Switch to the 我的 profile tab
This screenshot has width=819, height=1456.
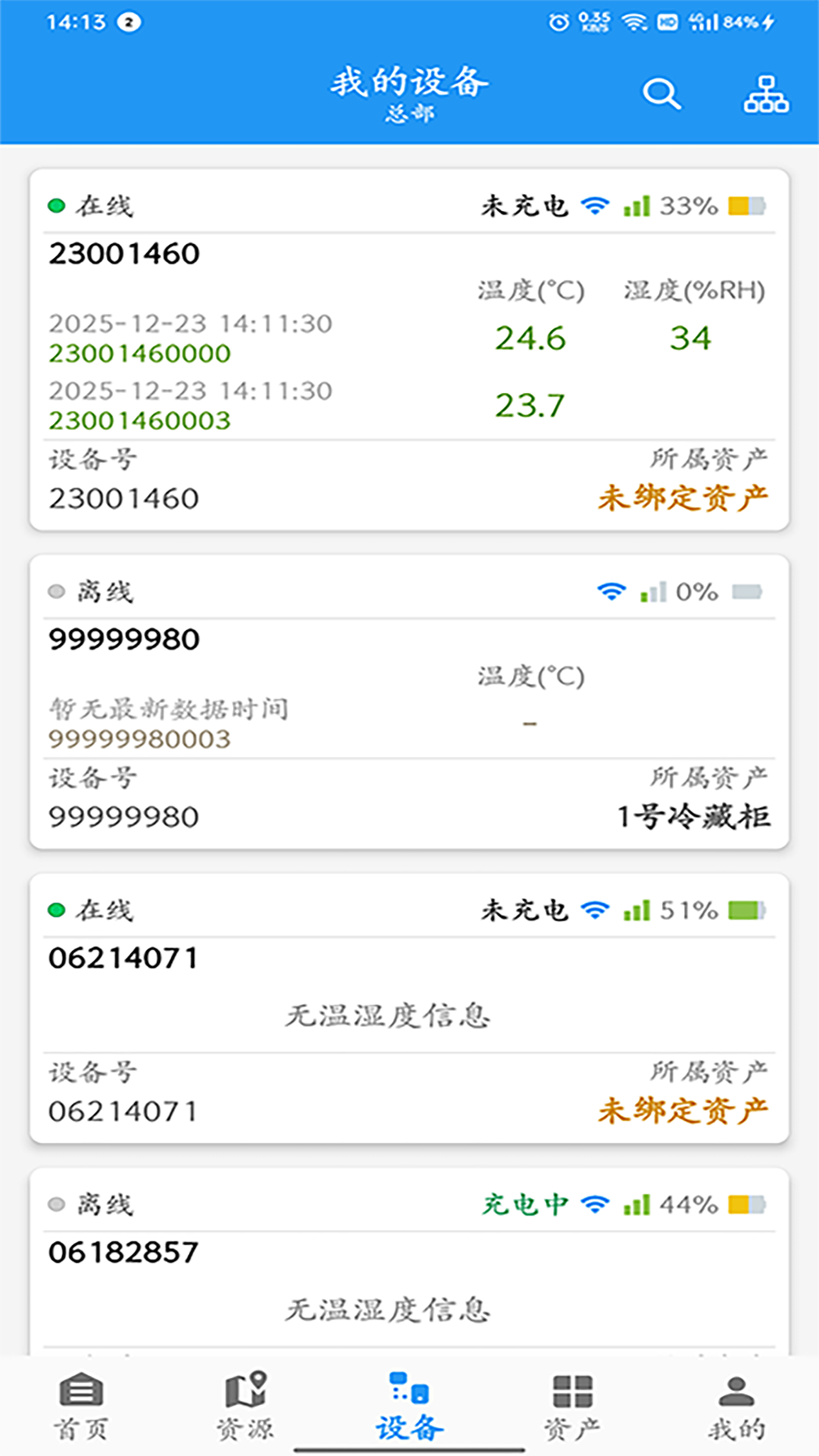point(736,1407)
